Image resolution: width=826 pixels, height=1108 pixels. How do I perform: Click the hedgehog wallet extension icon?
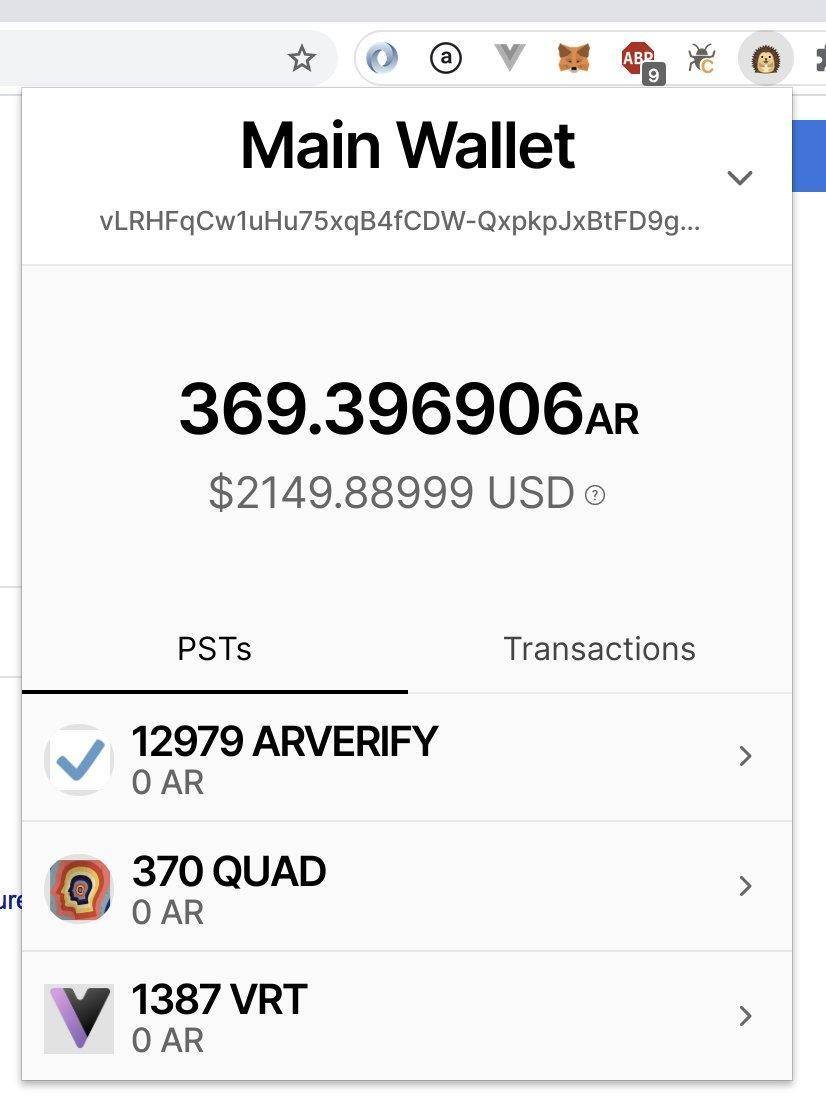coord(765,60)
